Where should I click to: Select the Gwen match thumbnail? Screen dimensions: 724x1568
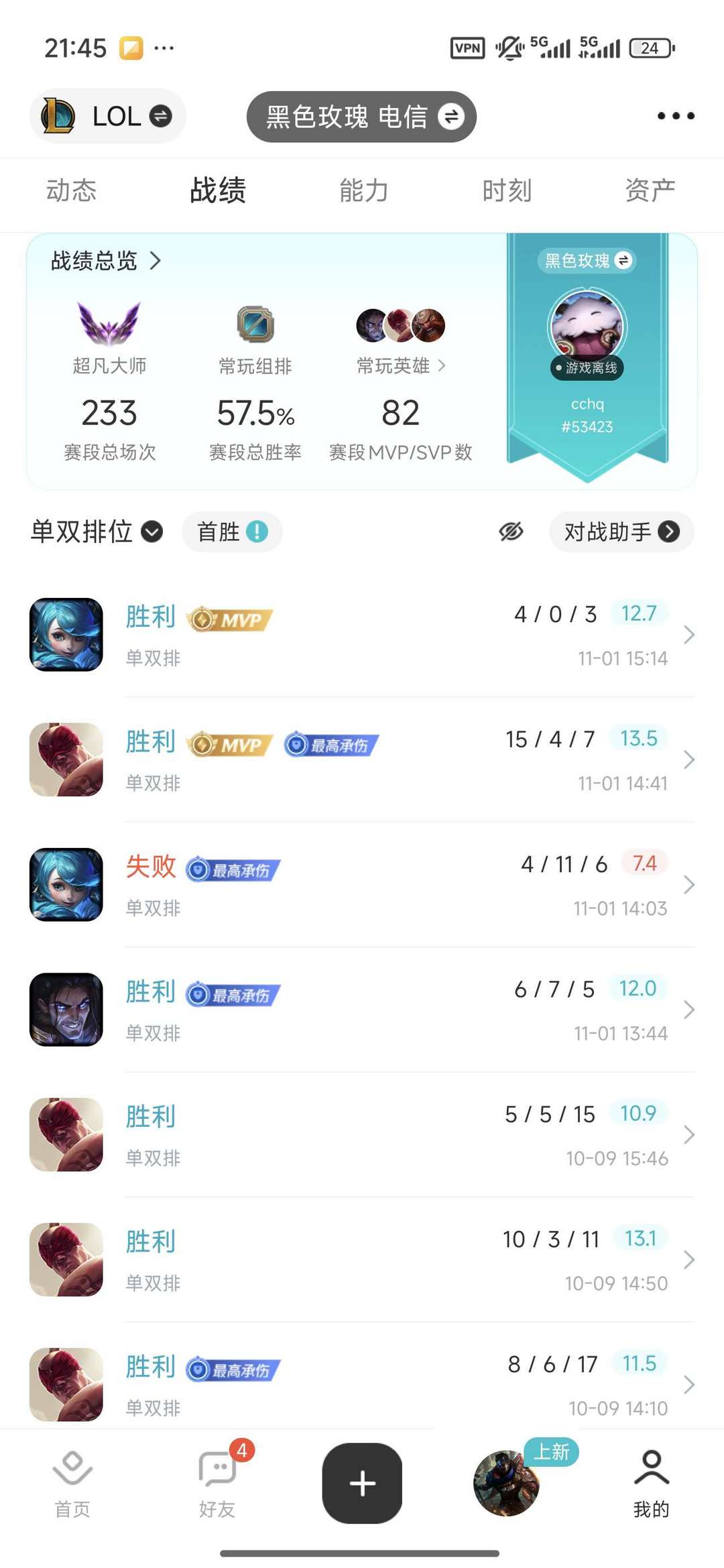click(x=65, y=634)
